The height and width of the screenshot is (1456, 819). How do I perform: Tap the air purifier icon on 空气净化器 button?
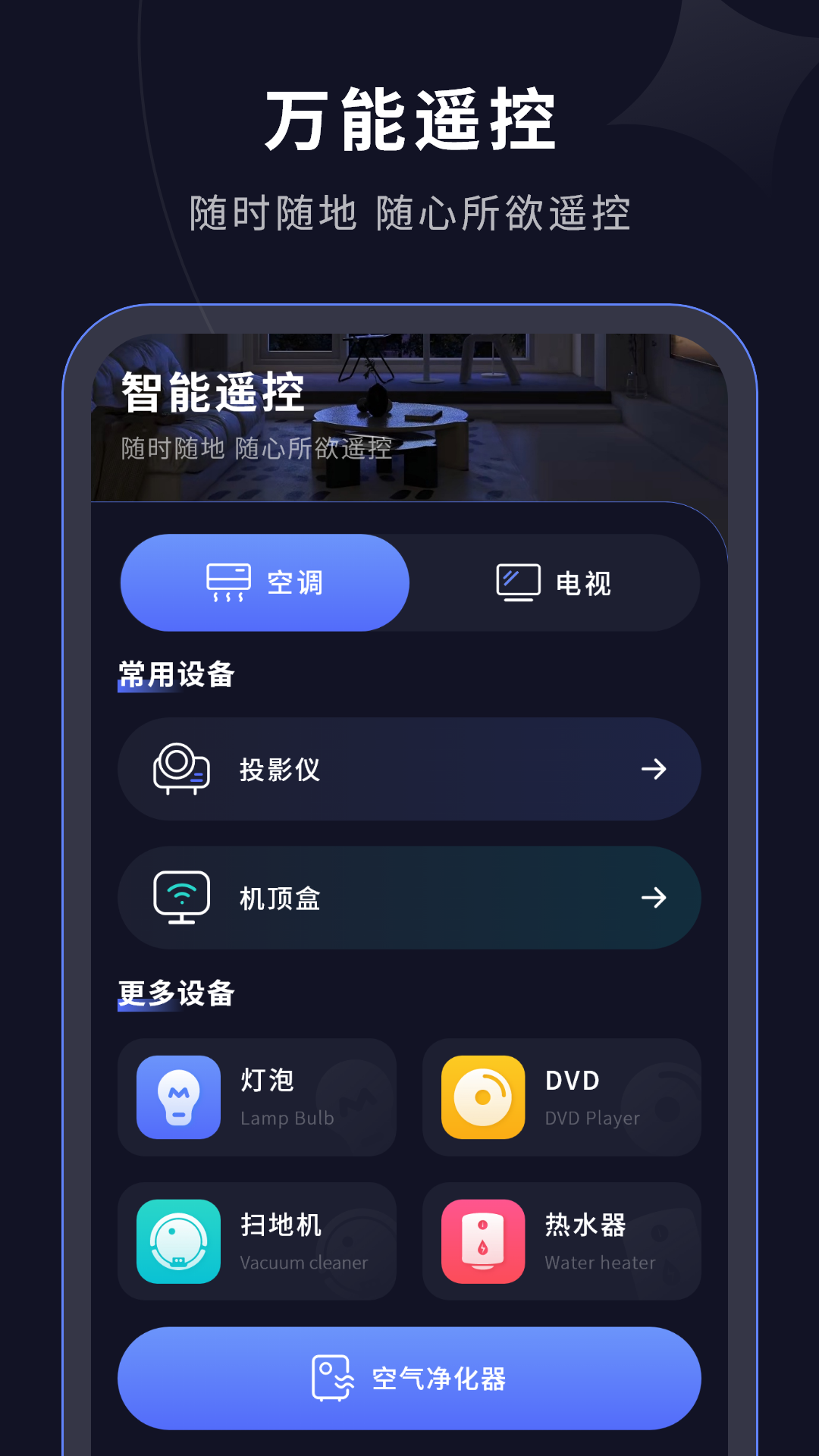[x=331, y=1379]
